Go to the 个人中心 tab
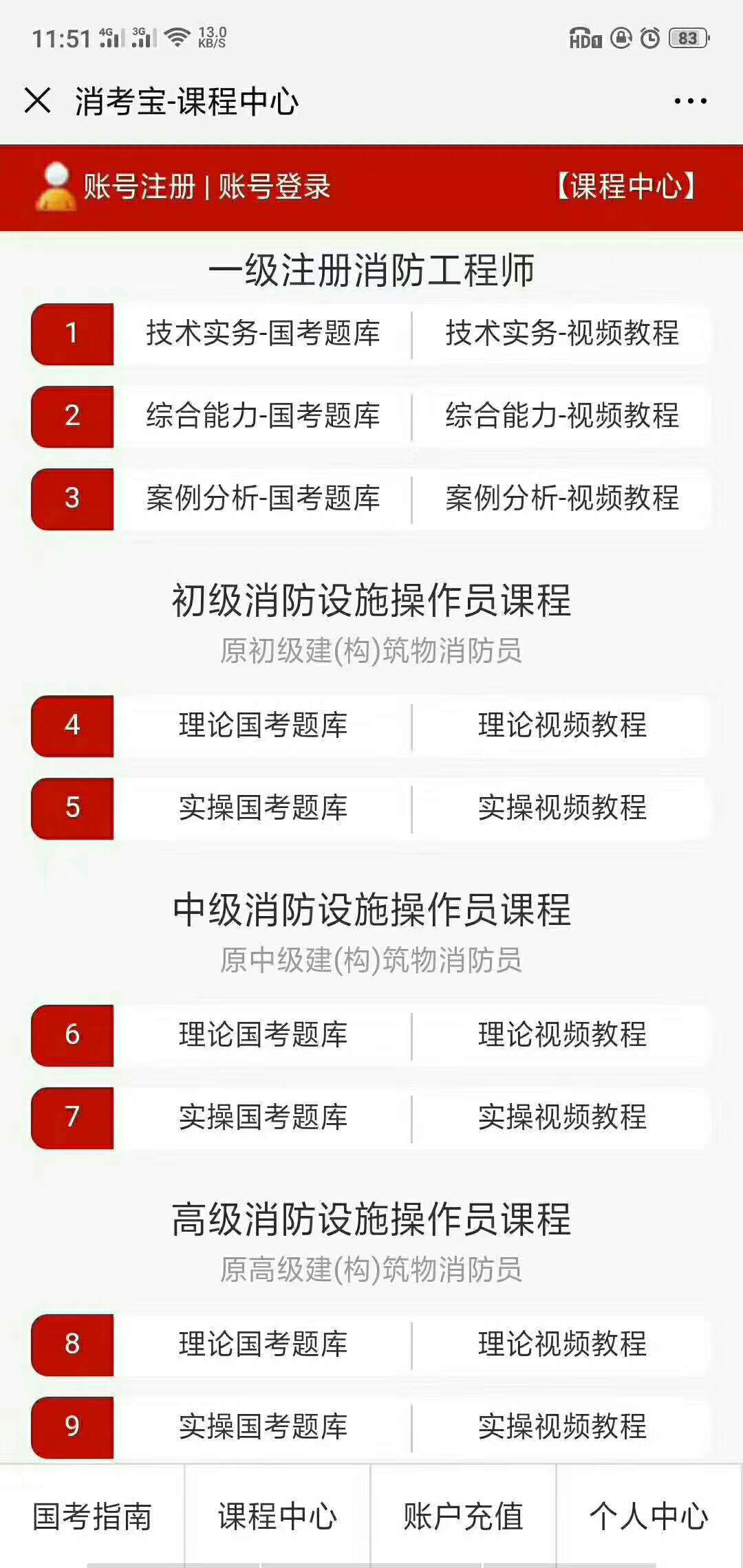The height and width of the screenshot is (1568, 743). (x=649, y=1516)
